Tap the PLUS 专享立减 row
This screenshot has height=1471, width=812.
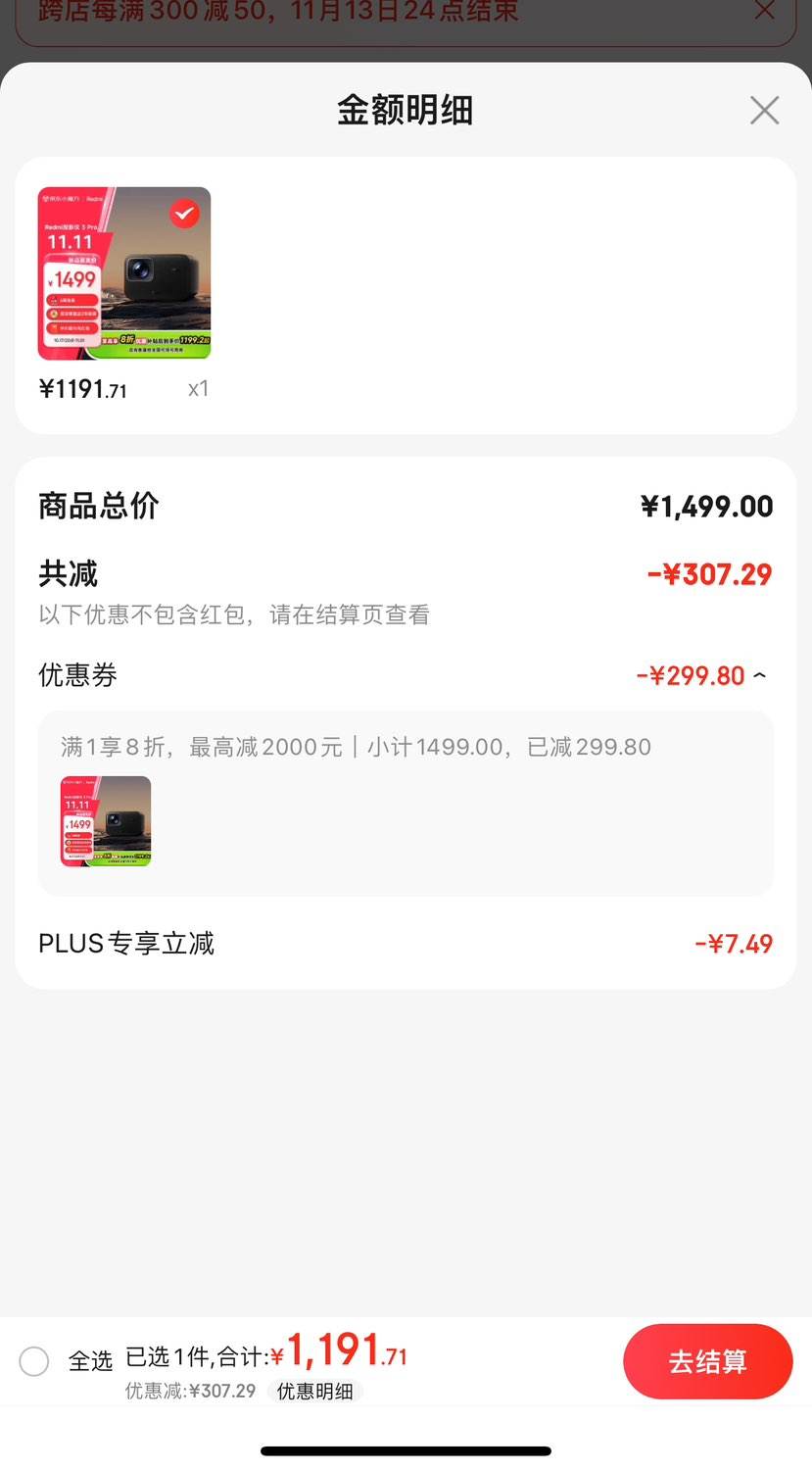point(126,943)
